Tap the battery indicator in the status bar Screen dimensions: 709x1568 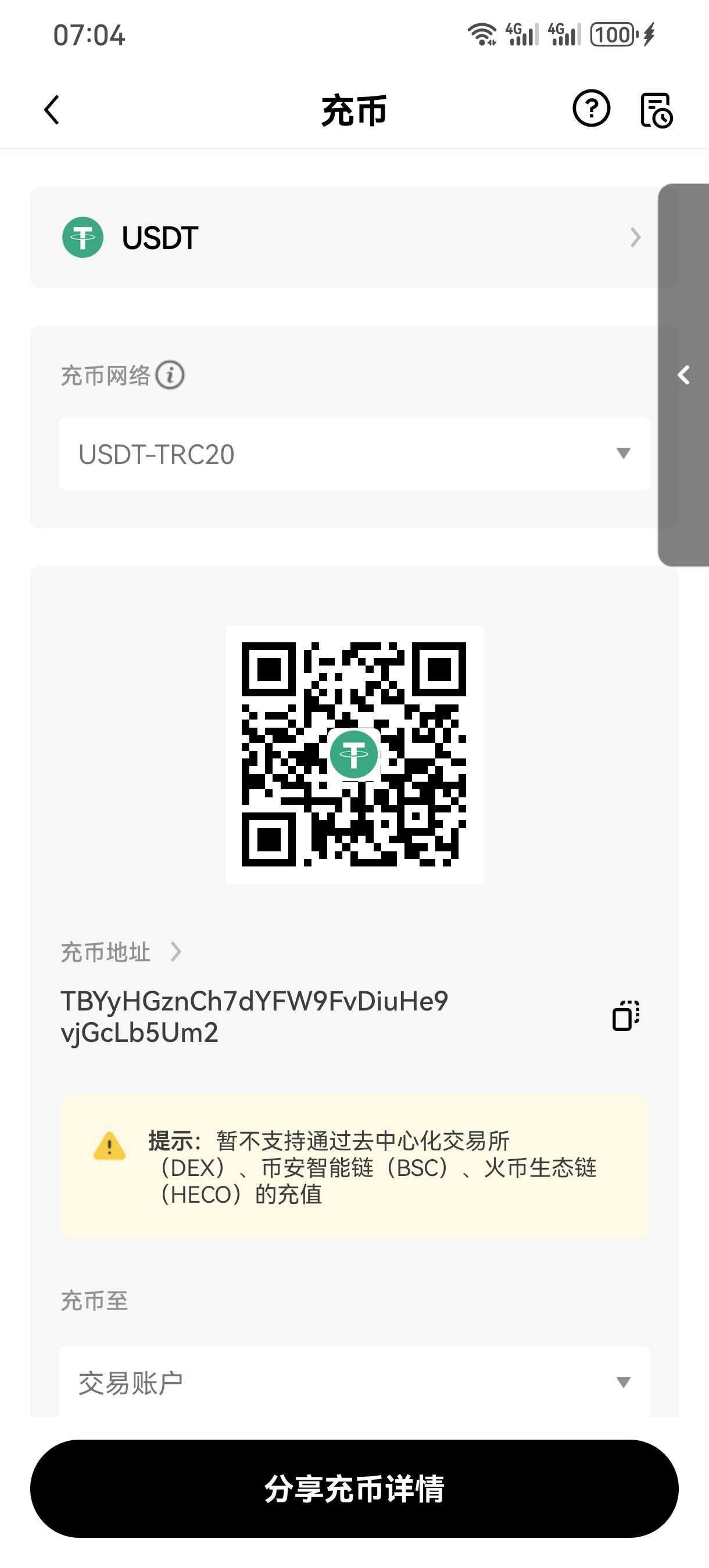tap(612, 35)
